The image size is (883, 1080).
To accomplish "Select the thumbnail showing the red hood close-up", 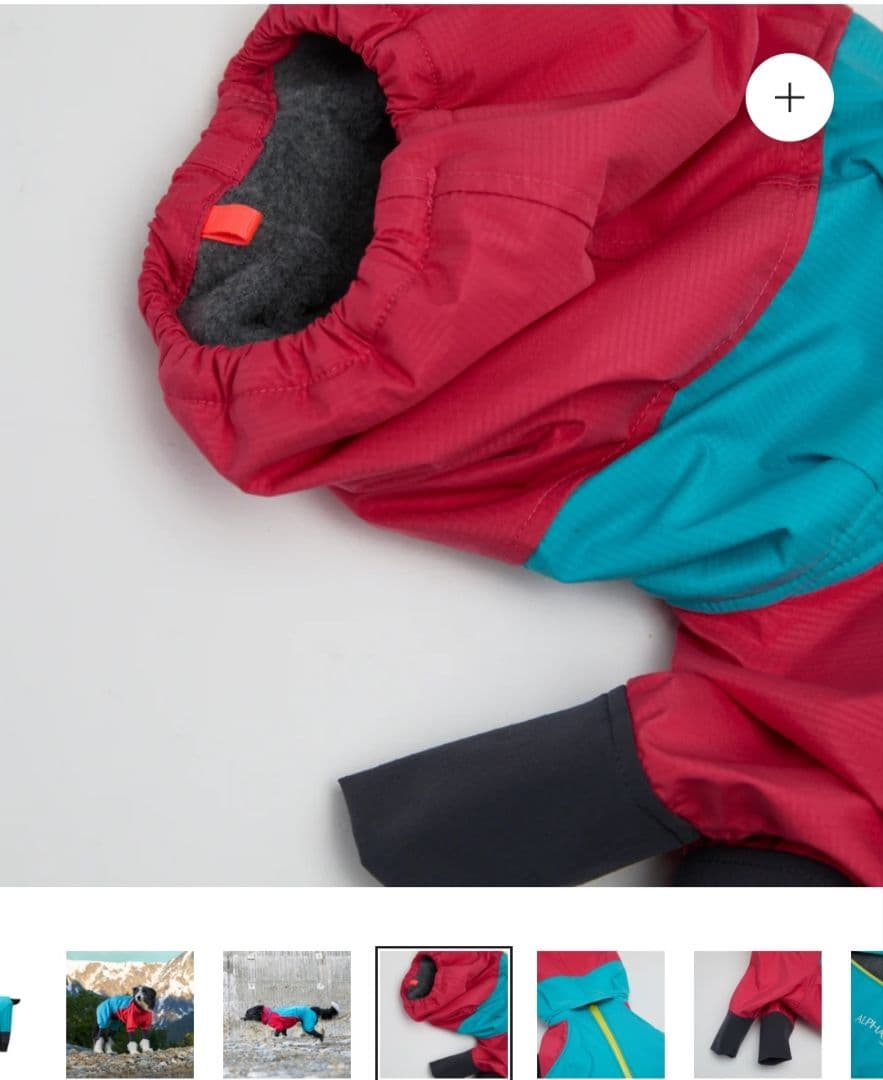I will pos(444,1013).
